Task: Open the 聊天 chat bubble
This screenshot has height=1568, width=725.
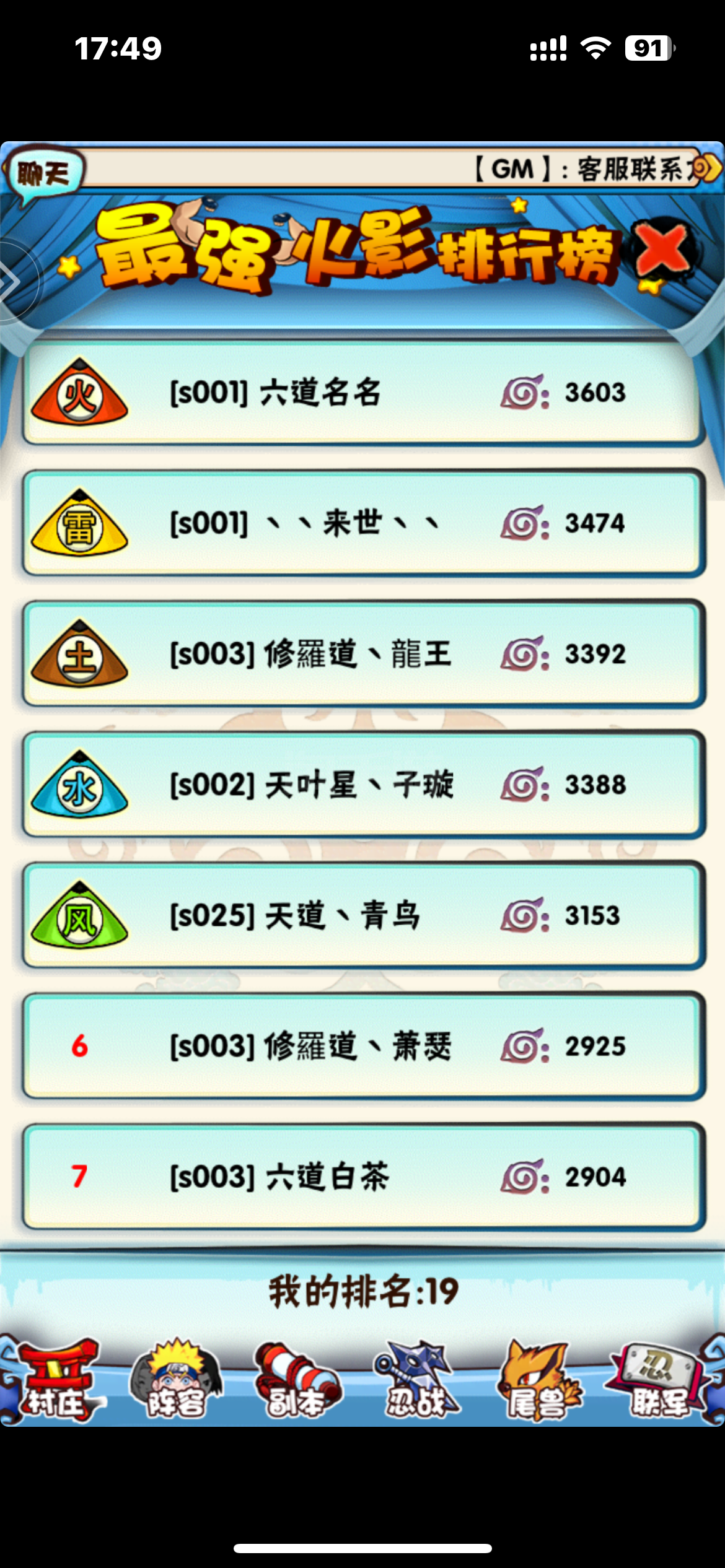Action: click(x=43, y=173)
